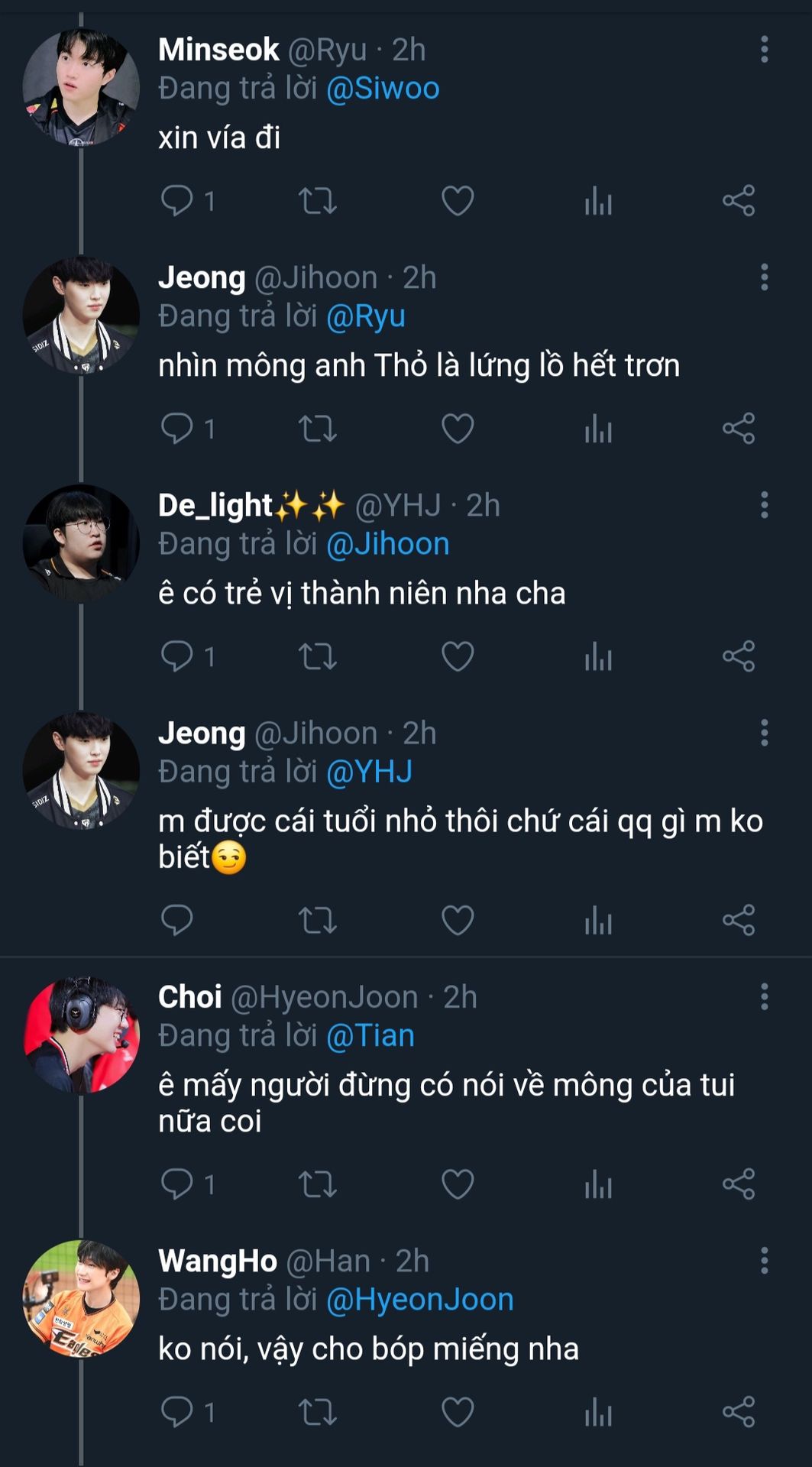Image resolution: width=812 pixels, height=1467 pixels.
Task: Open overflow menu on Minseok's tweet
Action: 764,50
